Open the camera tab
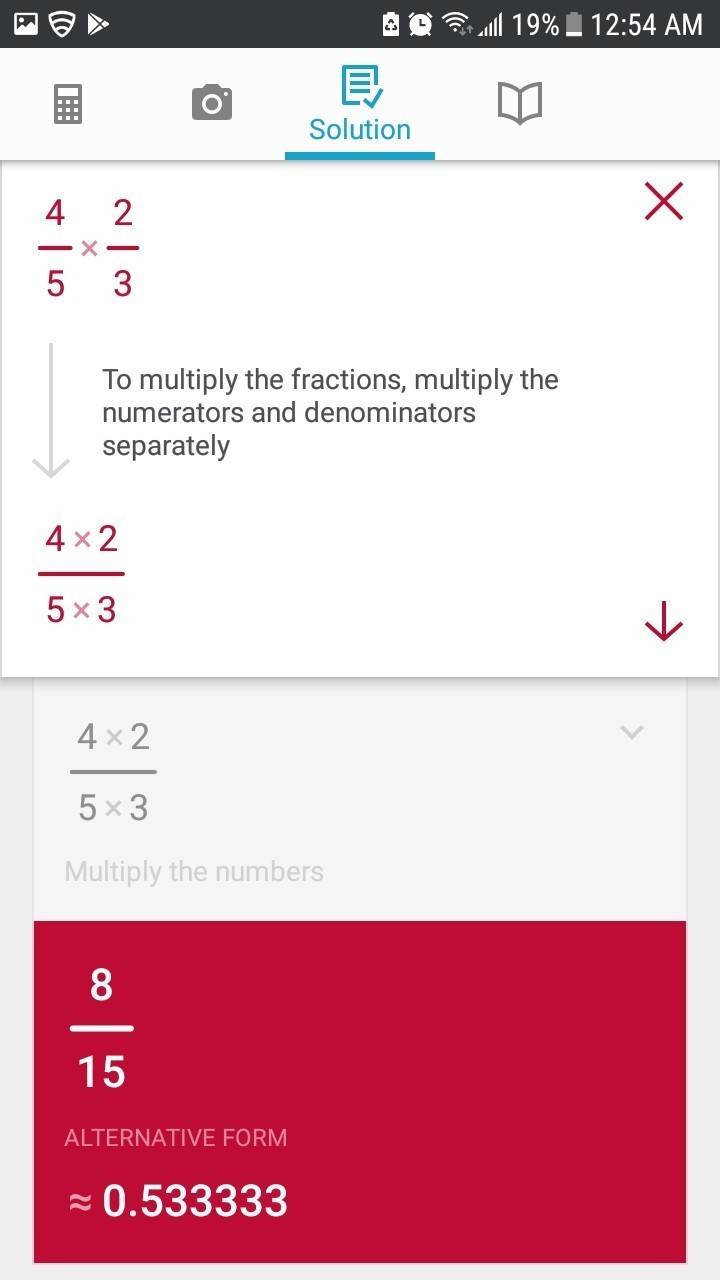This screenshot has width=720, height=1280. coord(212,103)
